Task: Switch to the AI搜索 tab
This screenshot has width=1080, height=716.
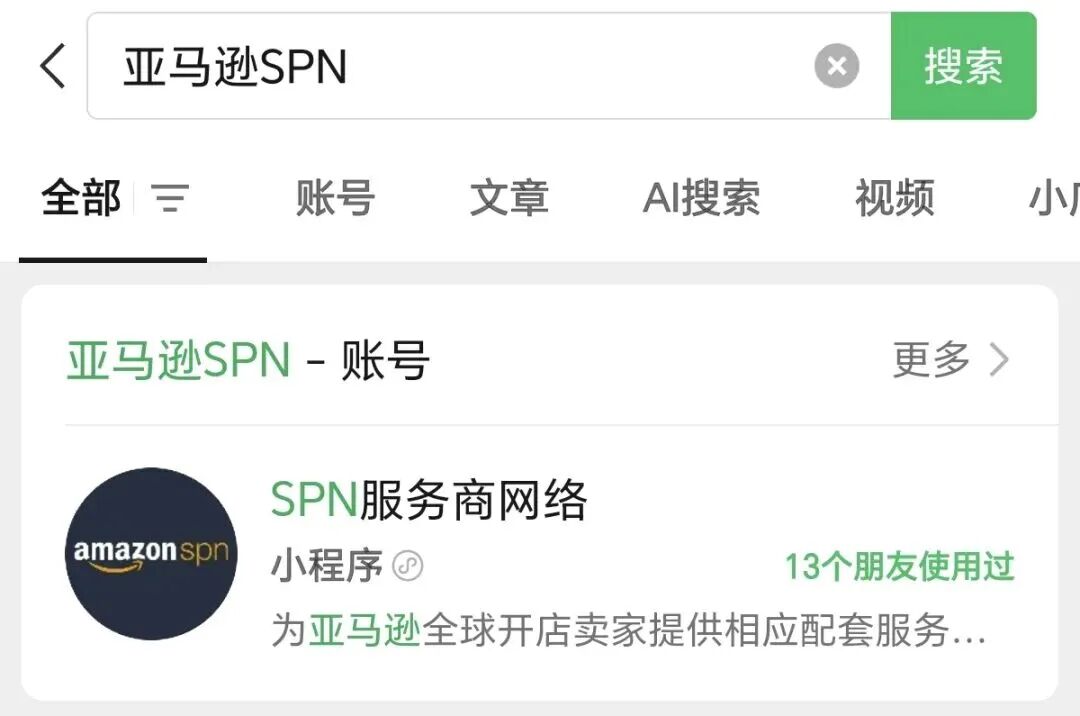Action: [701, 199]
